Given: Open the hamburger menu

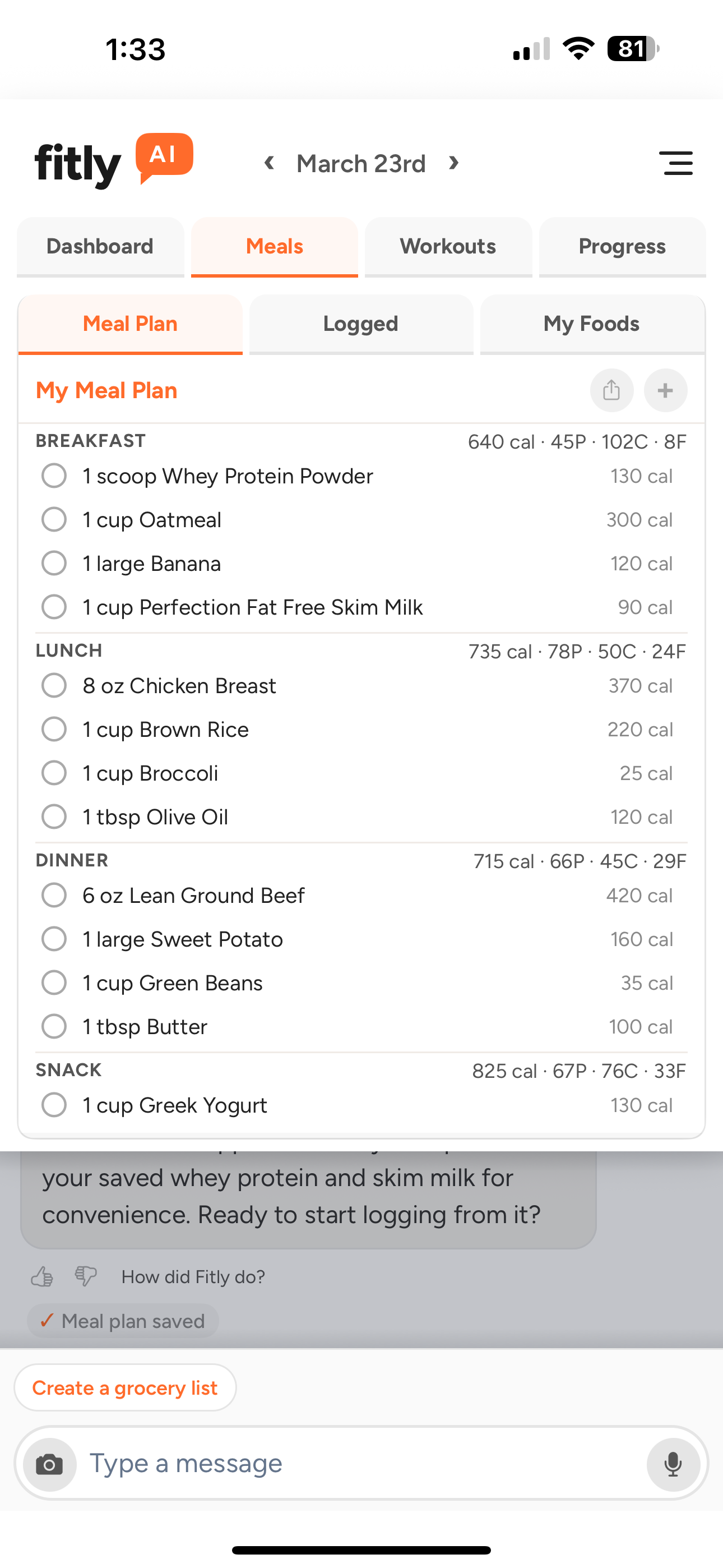Looking at the screenshot, I should click(x=676, y=163).
